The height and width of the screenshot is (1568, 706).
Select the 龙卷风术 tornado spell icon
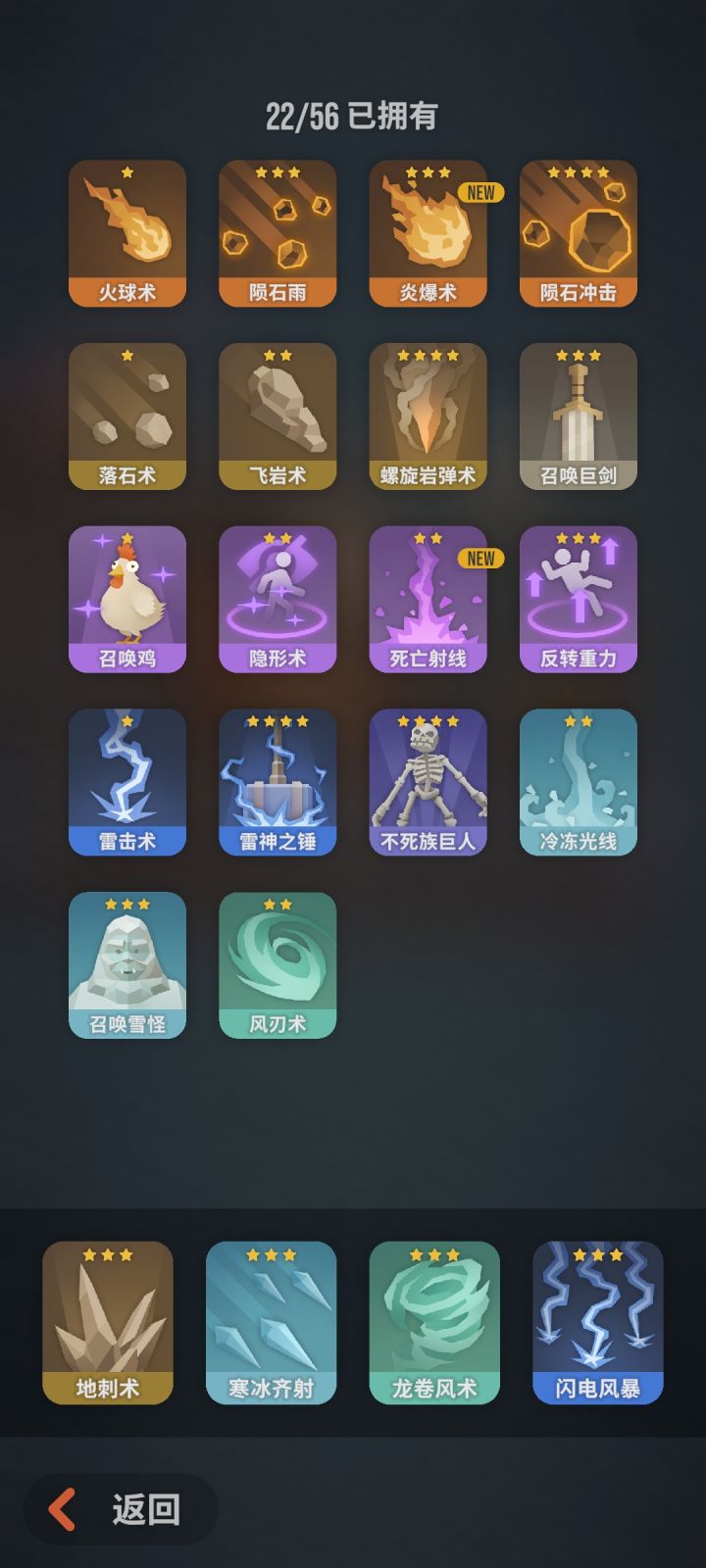(x=431, y=1323)
